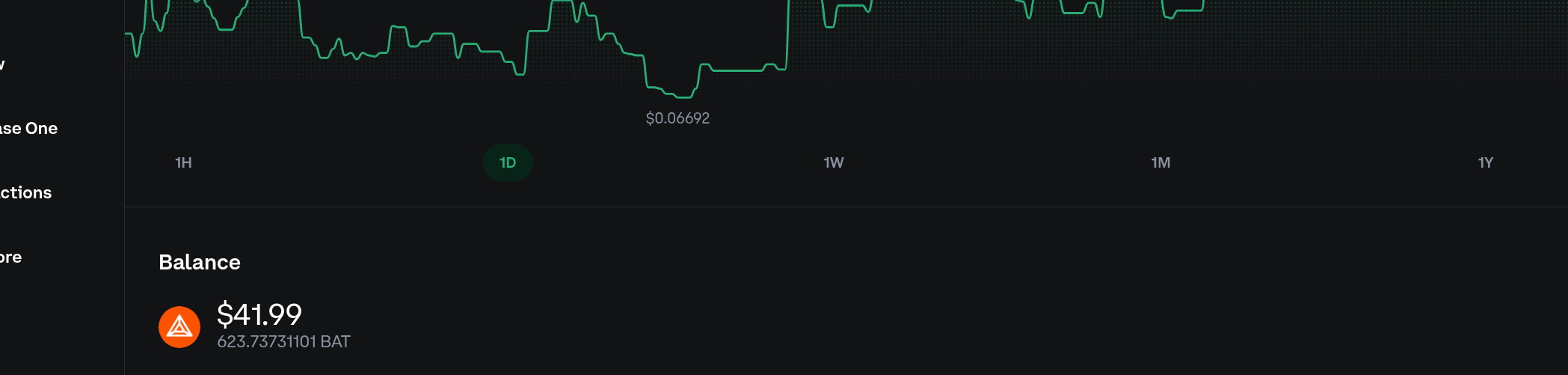View the 1Y price history
Image resolution: width=1568 pixels, height=375 pixels.
(1486, 162)
